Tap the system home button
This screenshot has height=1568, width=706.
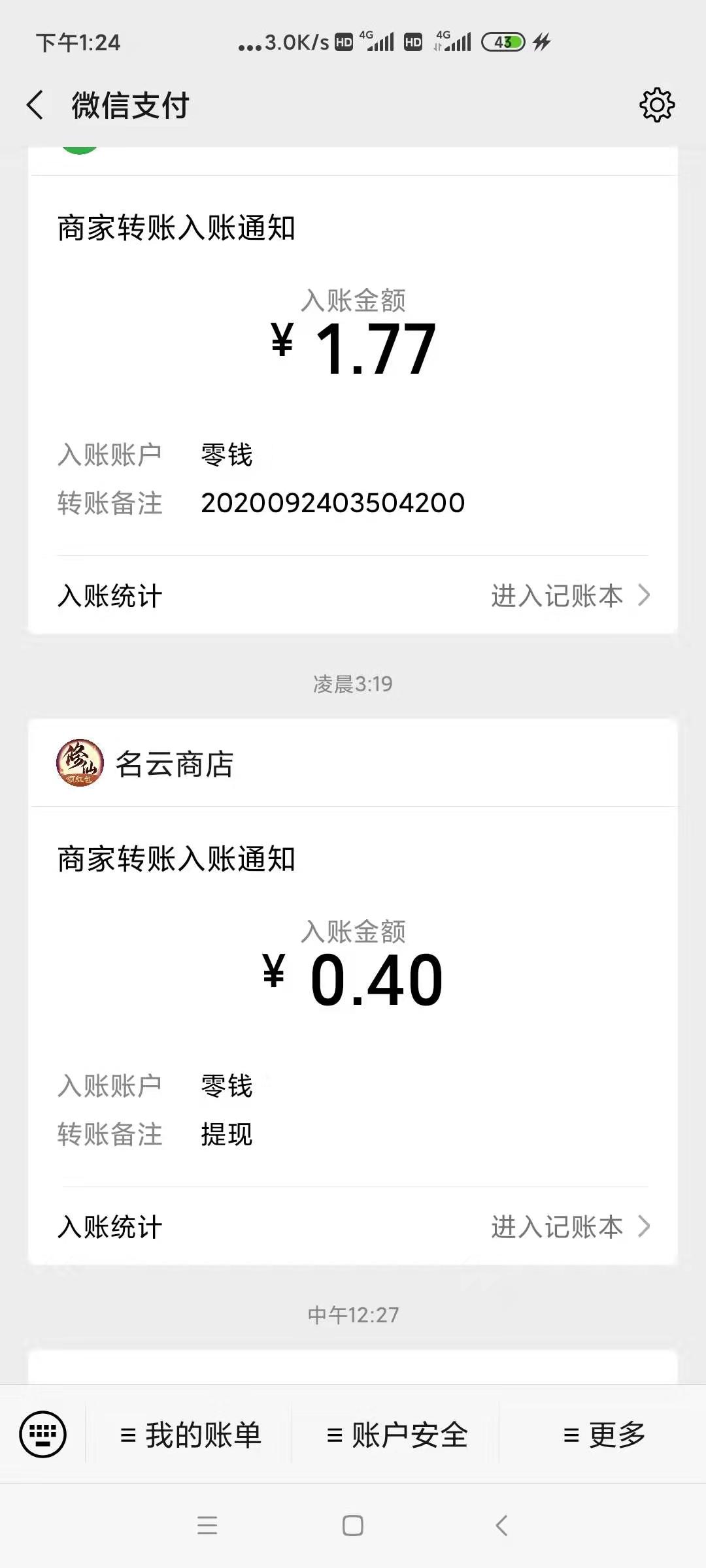point(353,1526)
